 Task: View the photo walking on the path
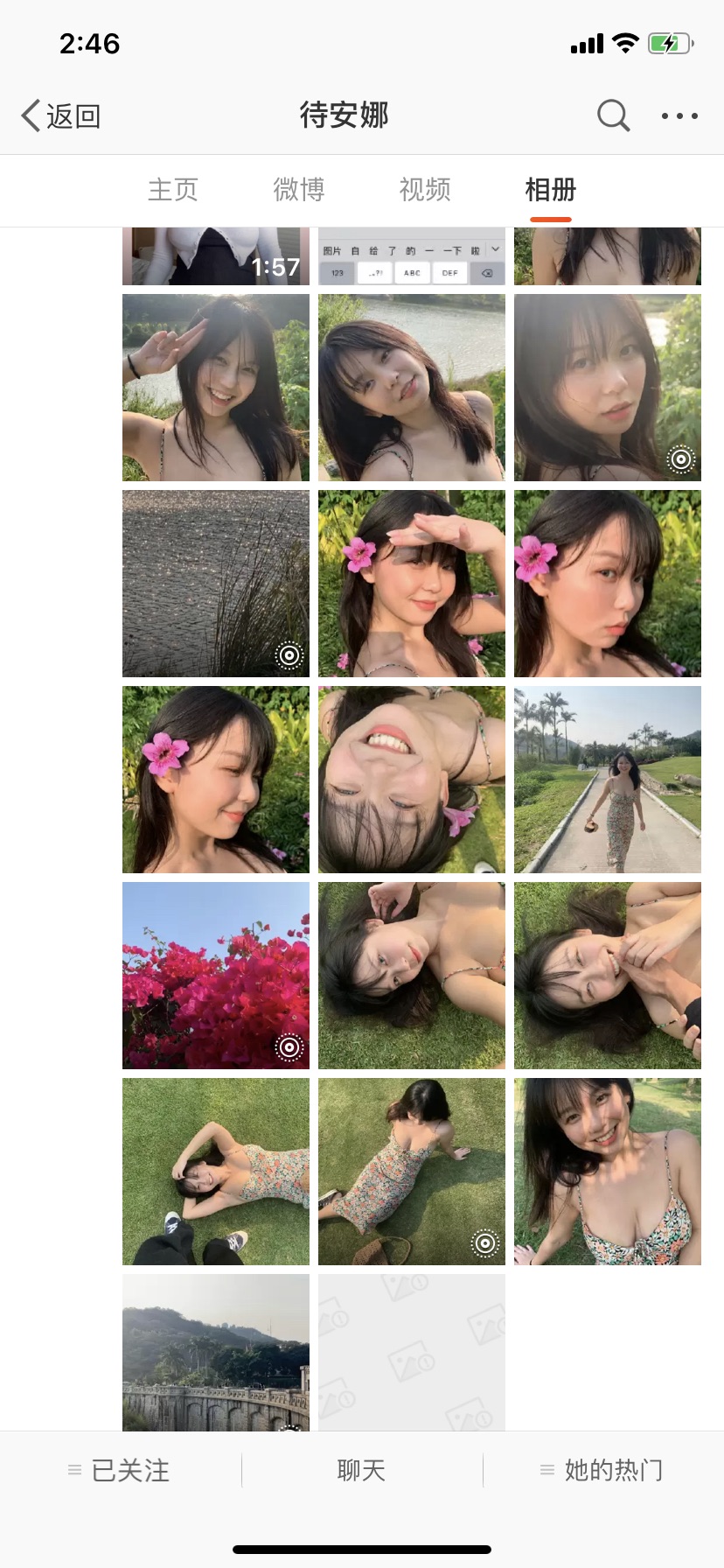(x=608, y=780)
